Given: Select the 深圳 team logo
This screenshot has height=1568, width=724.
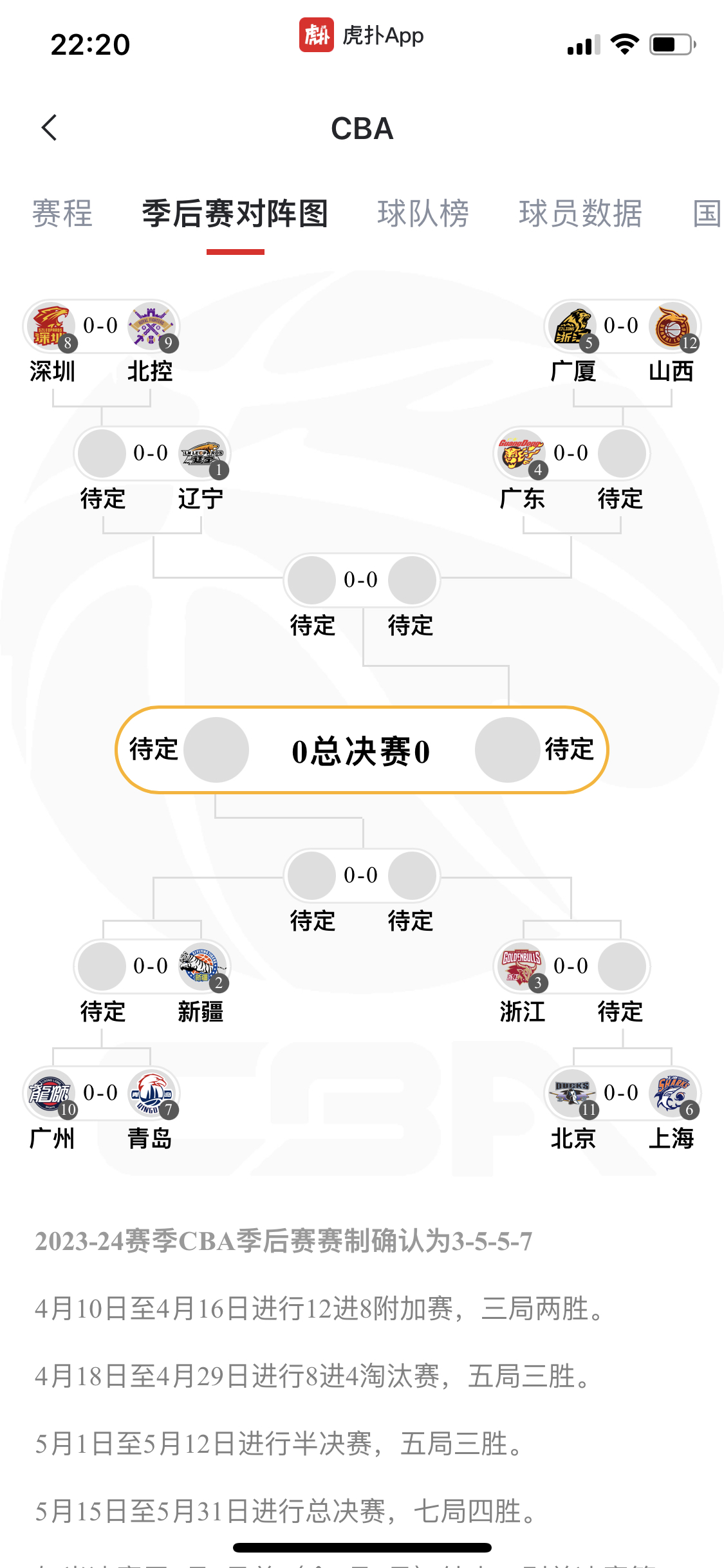Looking at the screenshot, I should (x=53, y=326).
